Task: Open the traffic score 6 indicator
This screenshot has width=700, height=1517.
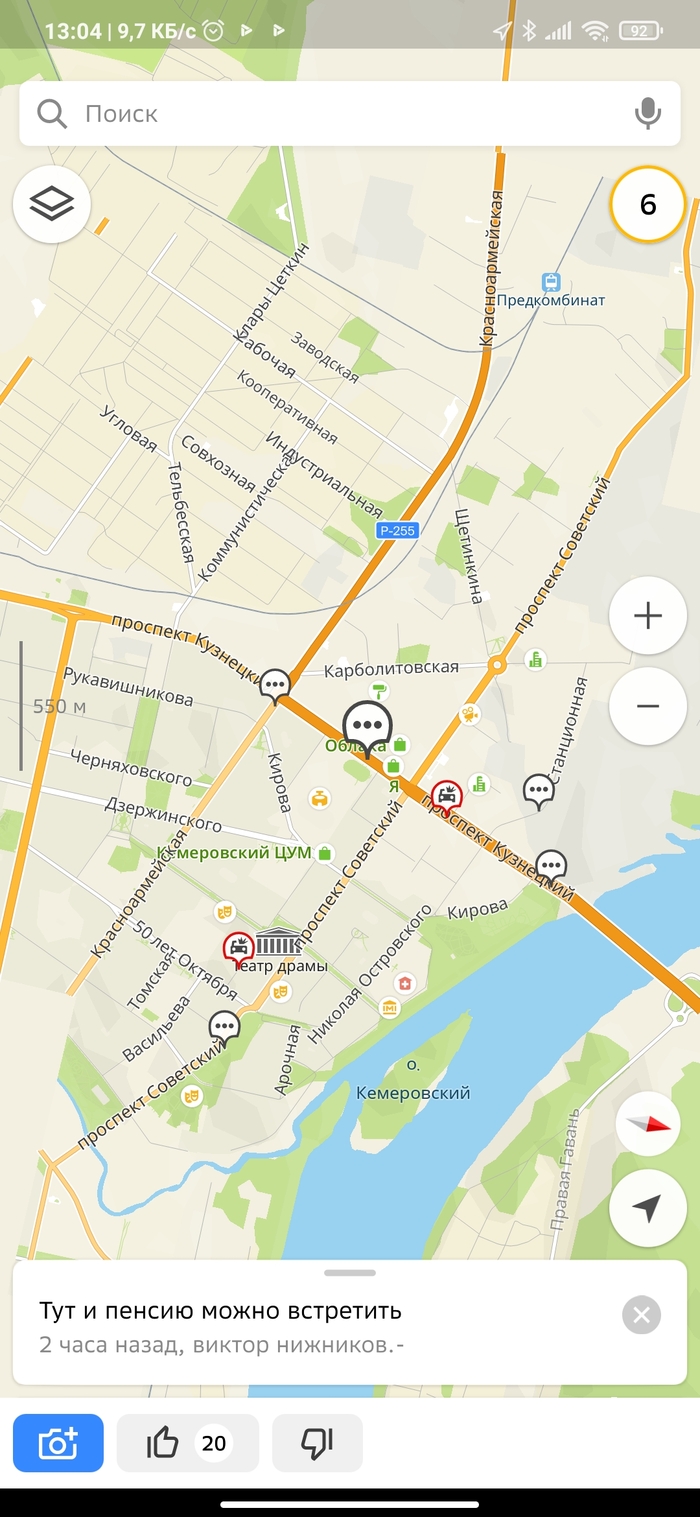Action: click(647, 205)
